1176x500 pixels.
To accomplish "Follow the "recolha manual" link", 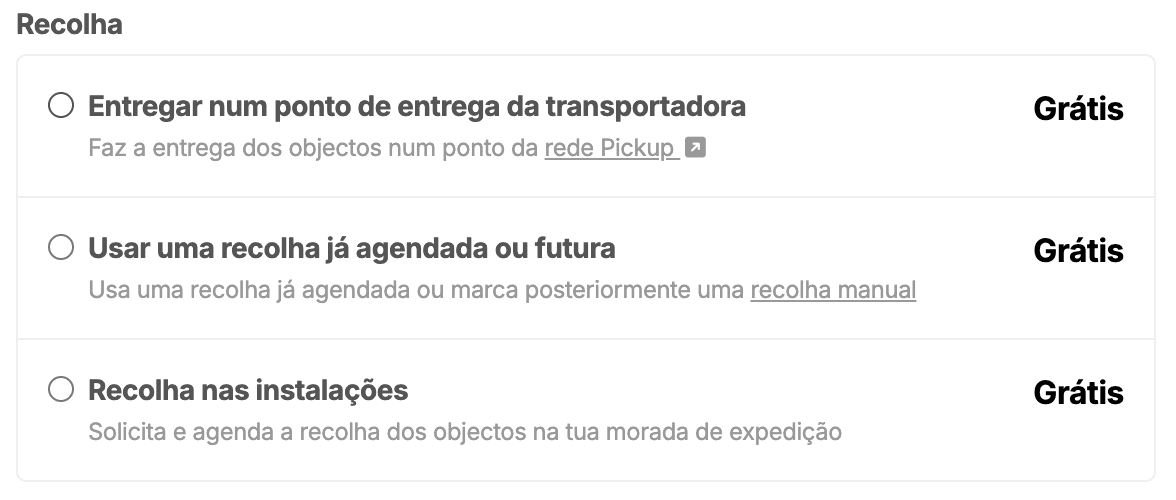I will pyautogui.click(x=832, y=291).
